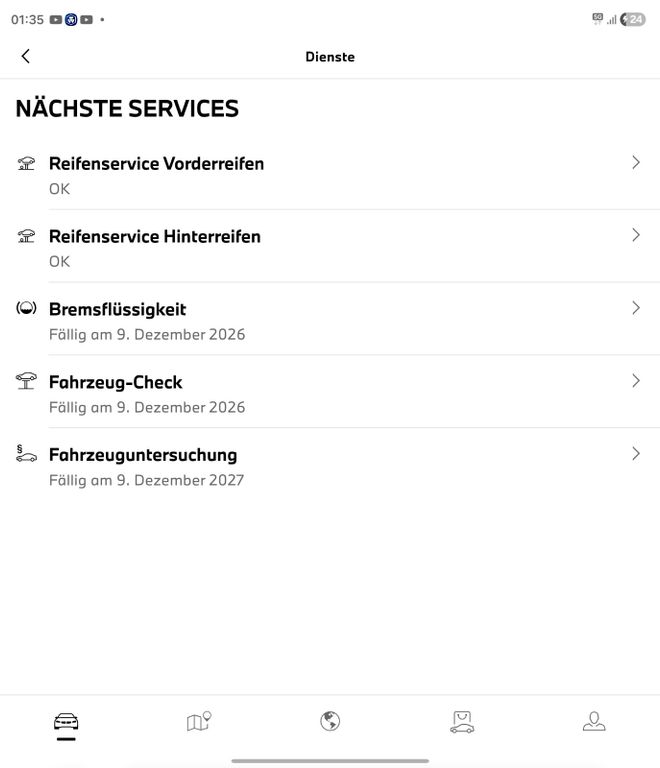Switch to the map tab
660x768 pixels.
coord(199,722)
